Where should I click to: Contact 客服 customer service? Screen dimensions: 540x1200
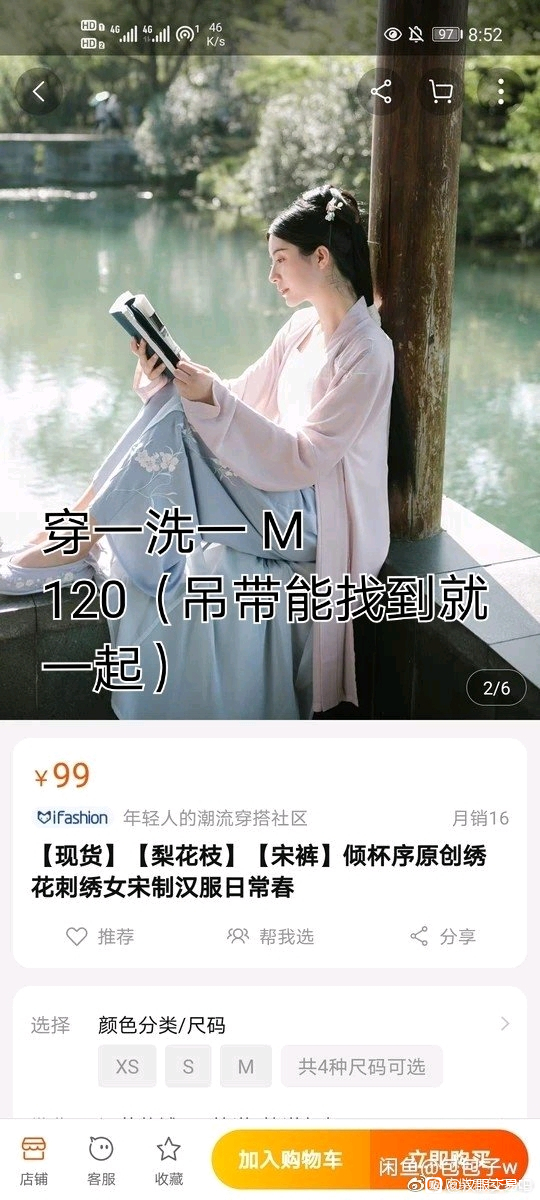click(x=101, y=1160)
